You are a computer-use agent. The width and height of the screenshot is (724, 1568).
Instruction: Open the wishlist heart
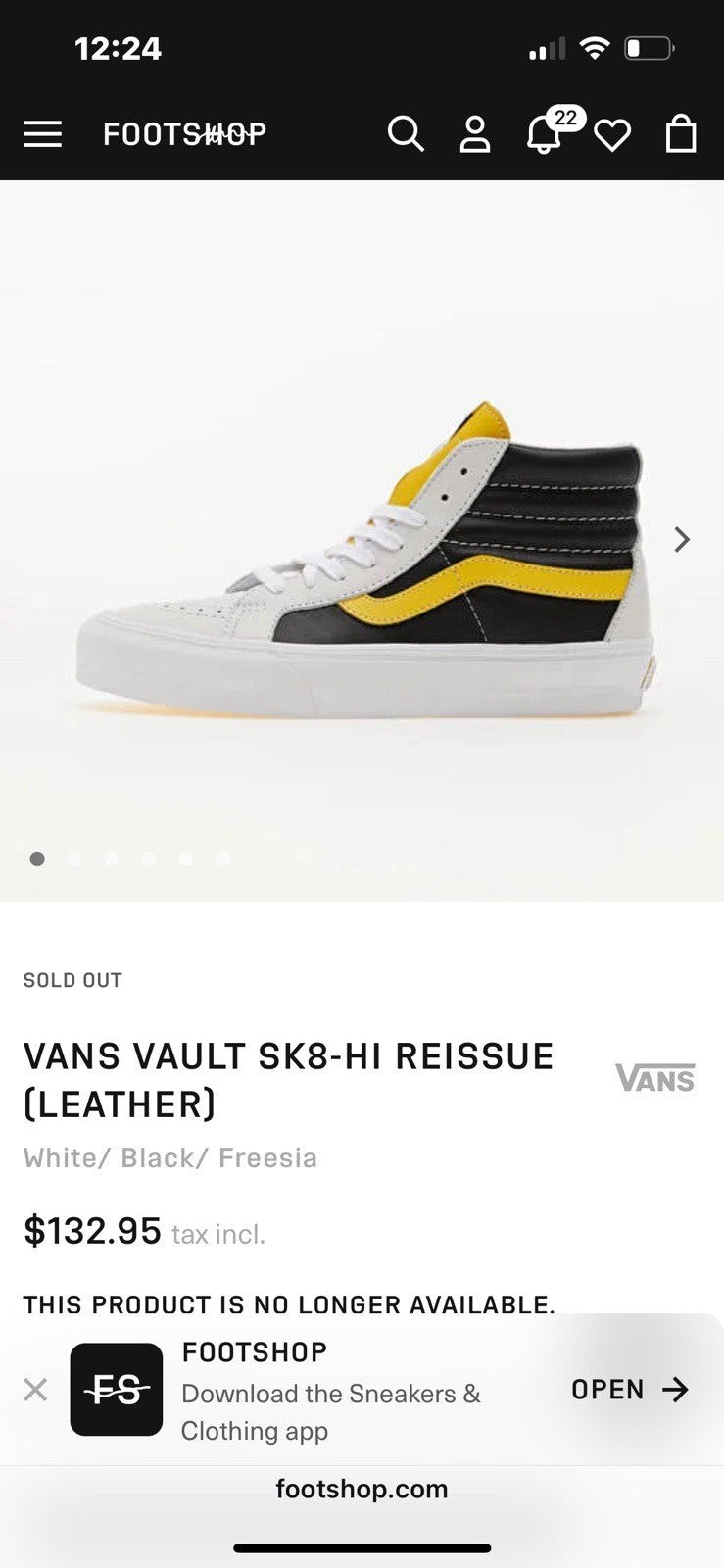[612, 135]
